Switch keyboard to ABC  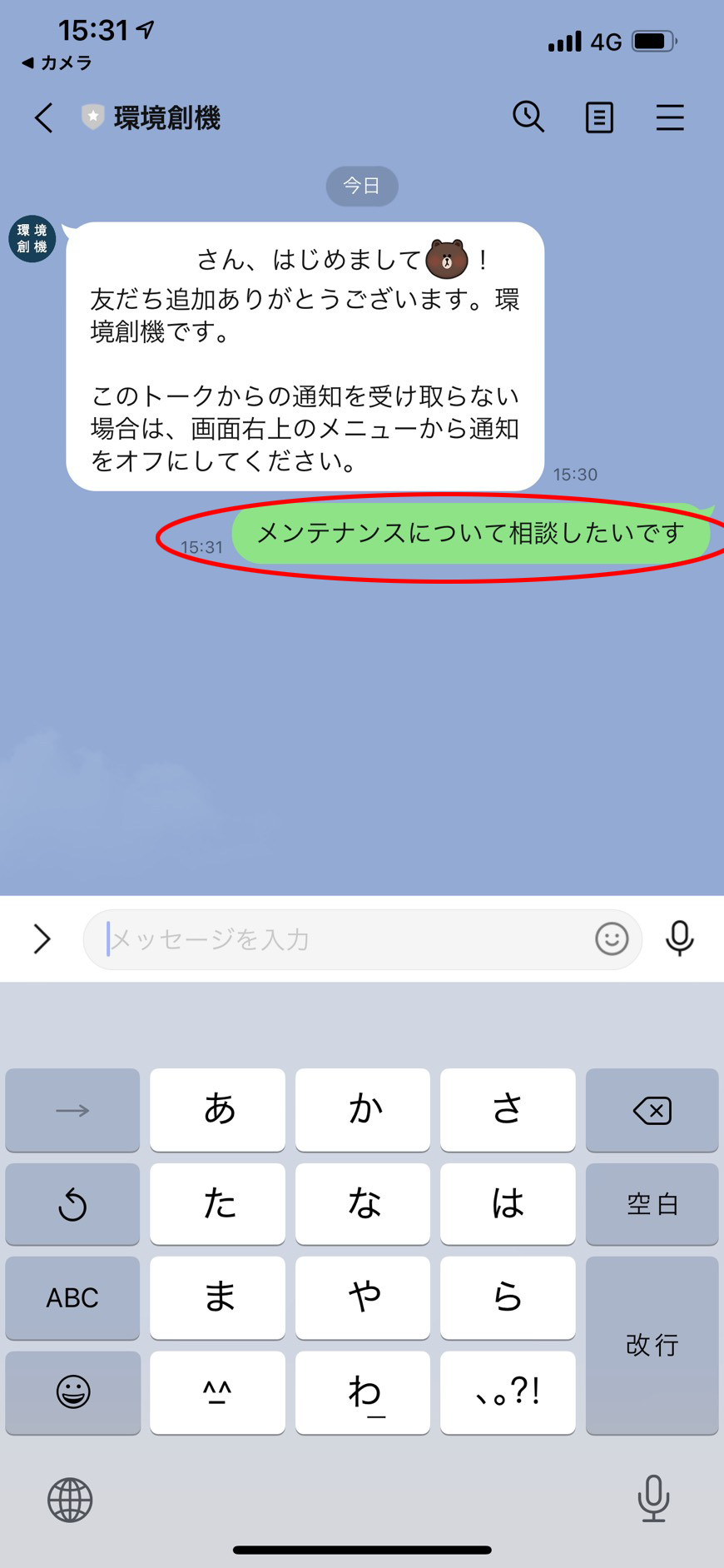pos(72,1297)
